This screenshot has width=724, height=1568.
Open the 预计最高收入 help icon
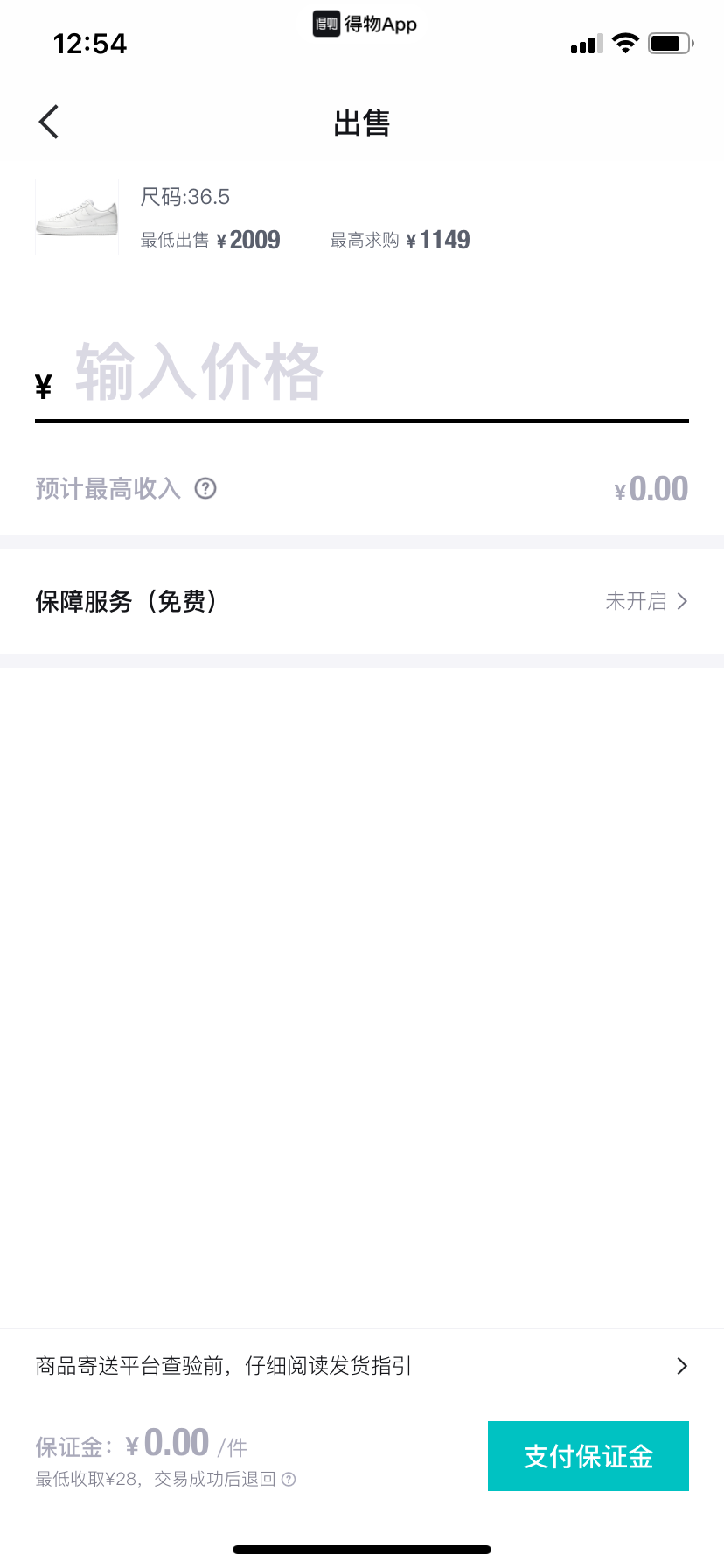tap(205, 488)
